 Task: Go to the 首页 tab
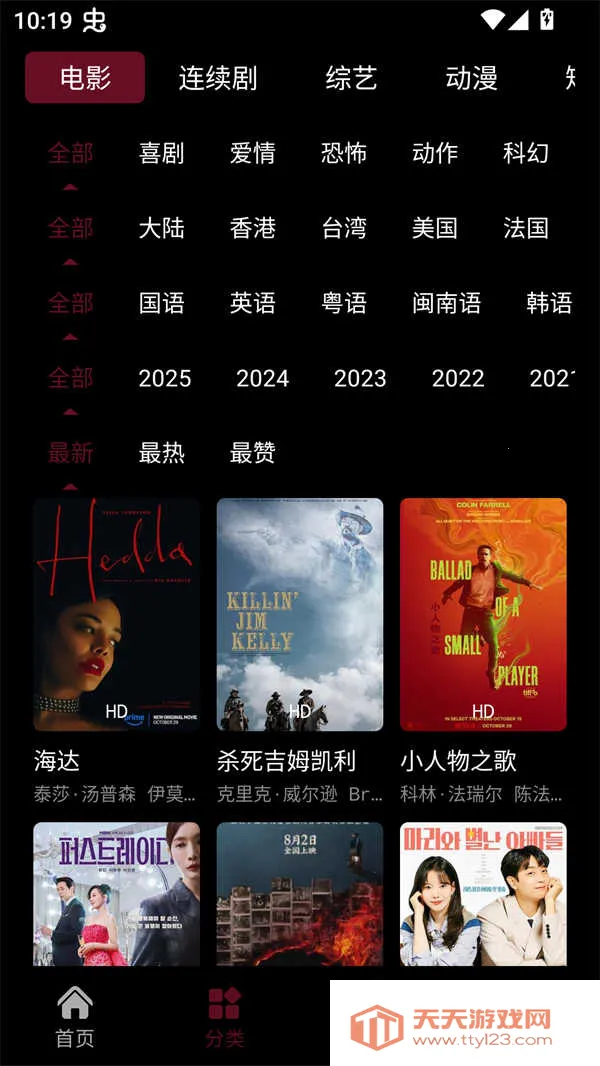75,1017
